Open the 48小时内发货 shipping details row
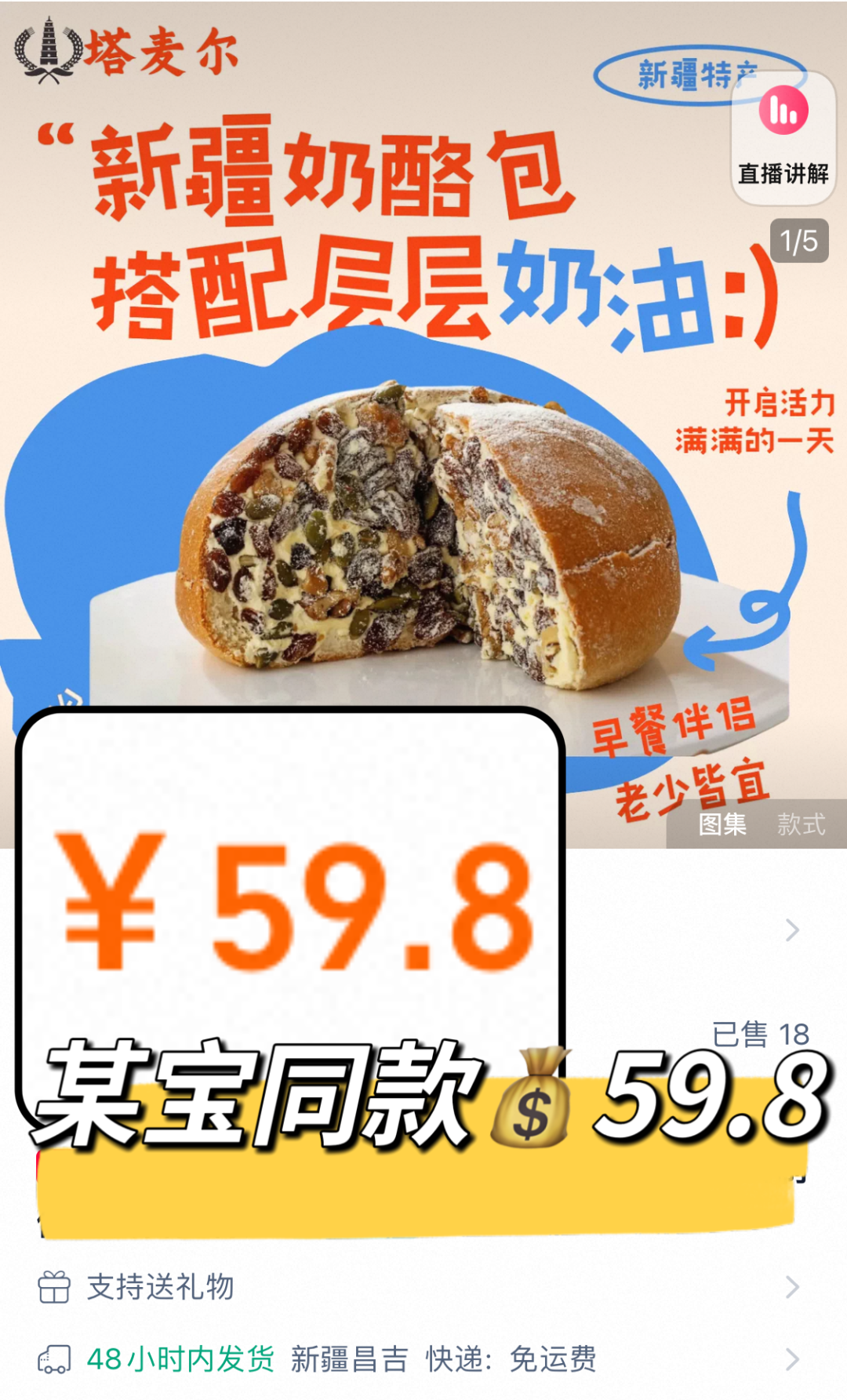This screenshot has height=1400, width=847. click(x=423, y=1358)
